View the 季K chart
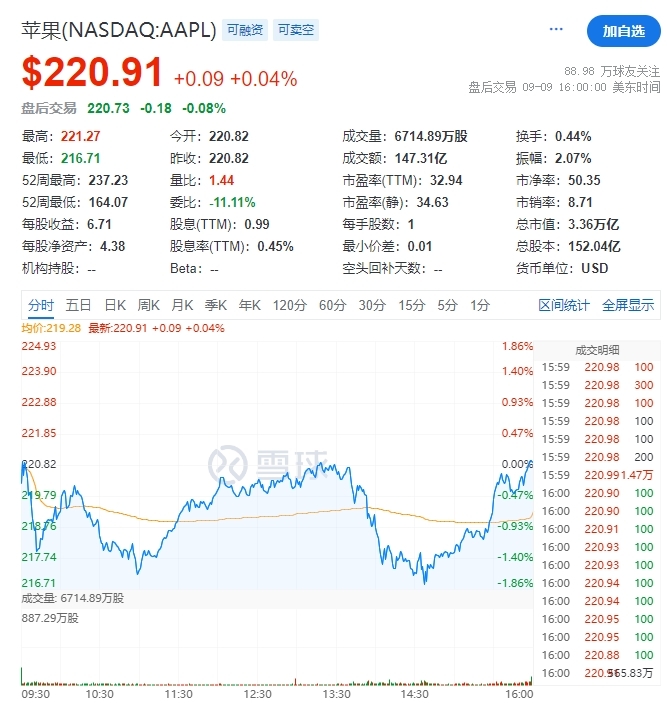667x703 pixels. (x=216, y=305)
